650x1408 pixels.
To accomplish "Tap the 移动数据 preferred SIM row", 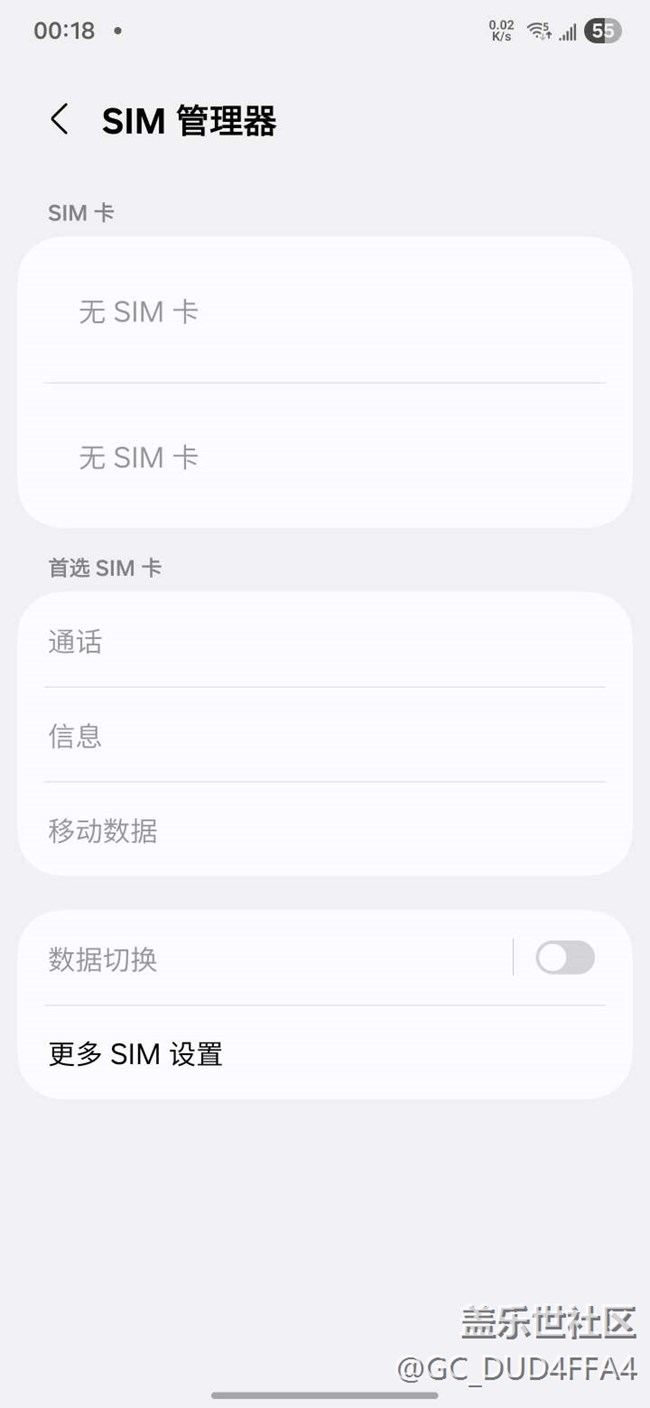I will tap(325, 831).
